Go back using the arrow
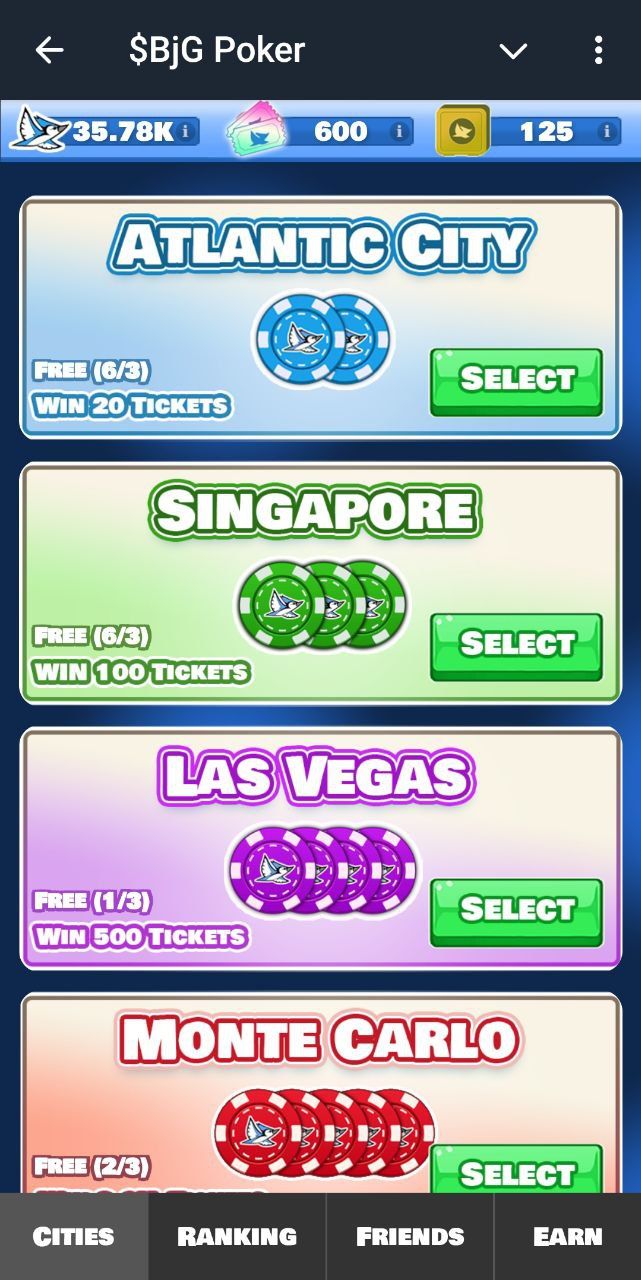The height and width of the screenshot is (1280, 641). tap(49, 50)
